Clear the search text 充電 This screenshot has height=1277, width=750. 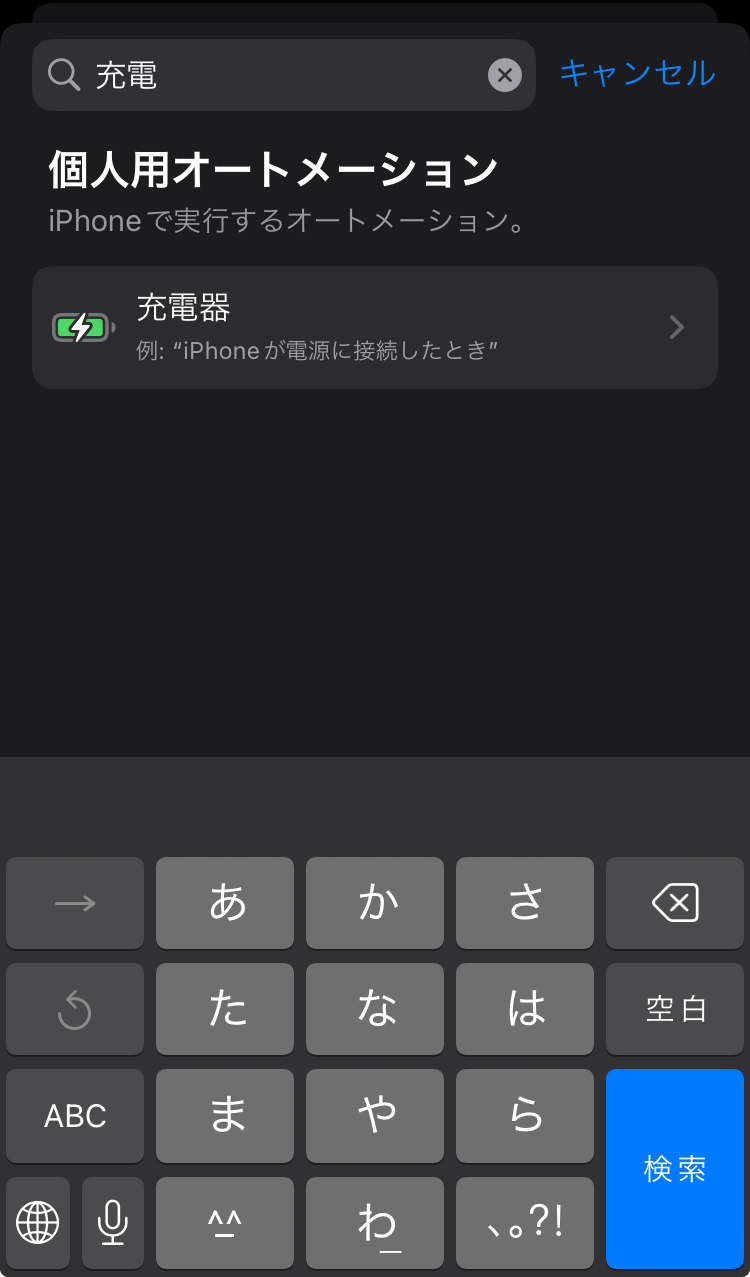[504, 75]
